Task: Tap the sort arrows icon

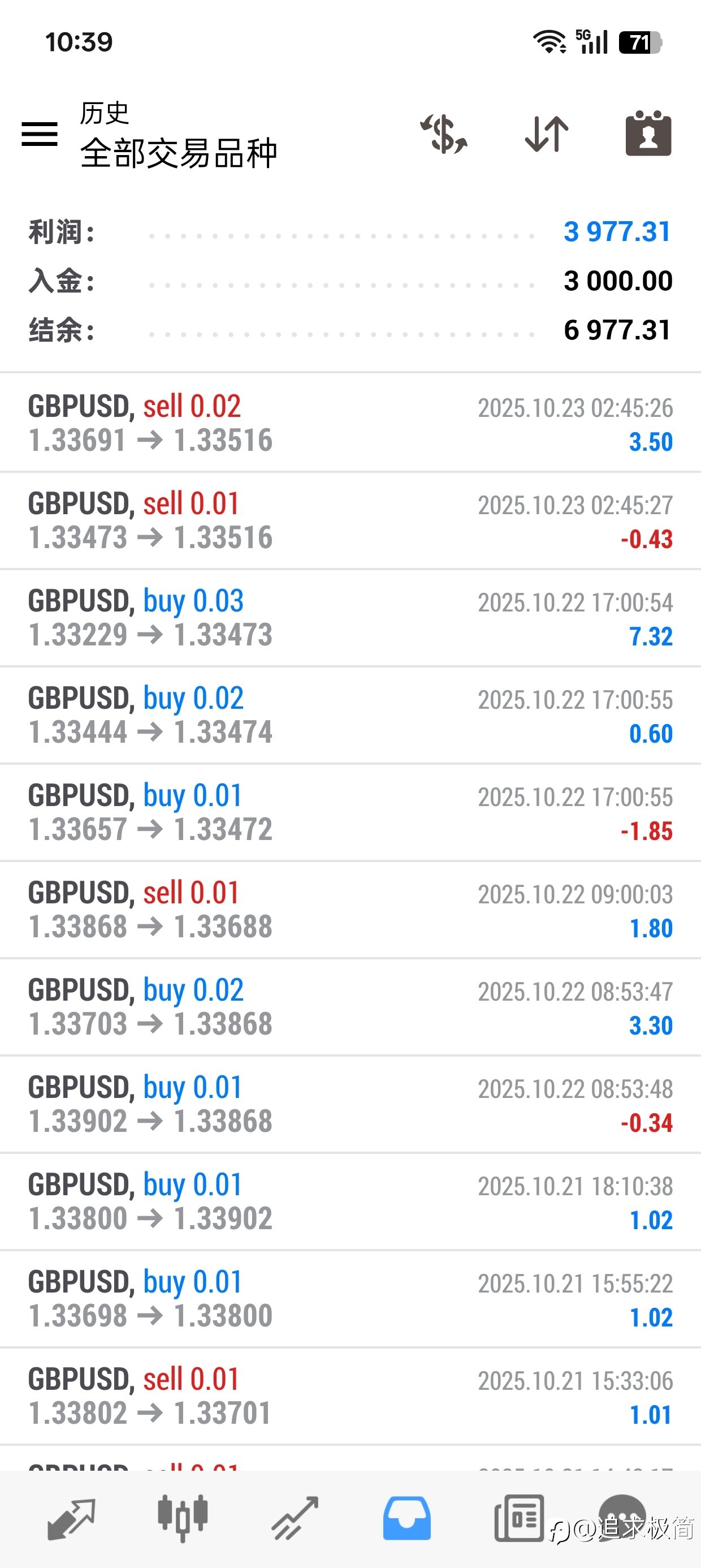Action: pyautogui.click(x=547, y=134)
